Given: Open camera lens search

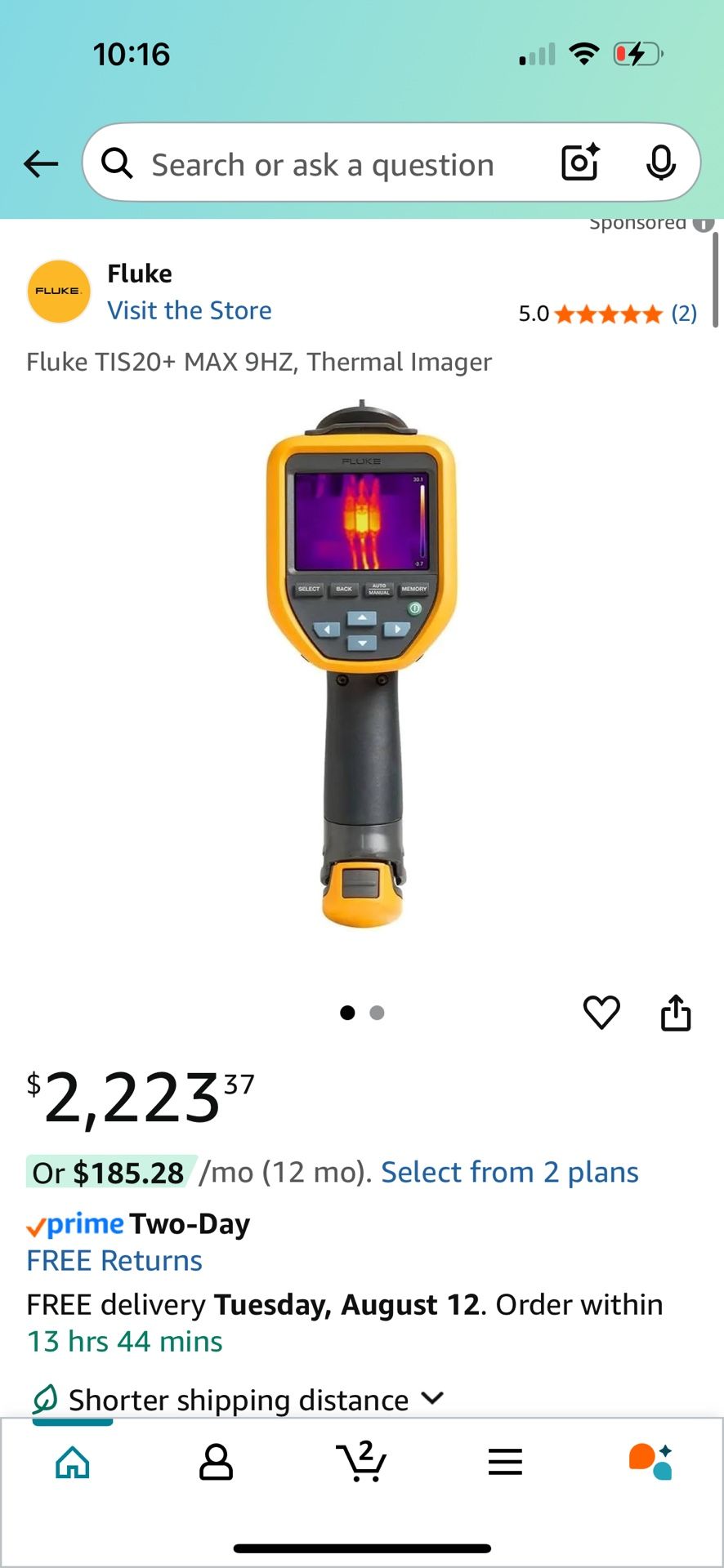Looking at the screenshot, I should click(580, 163).
